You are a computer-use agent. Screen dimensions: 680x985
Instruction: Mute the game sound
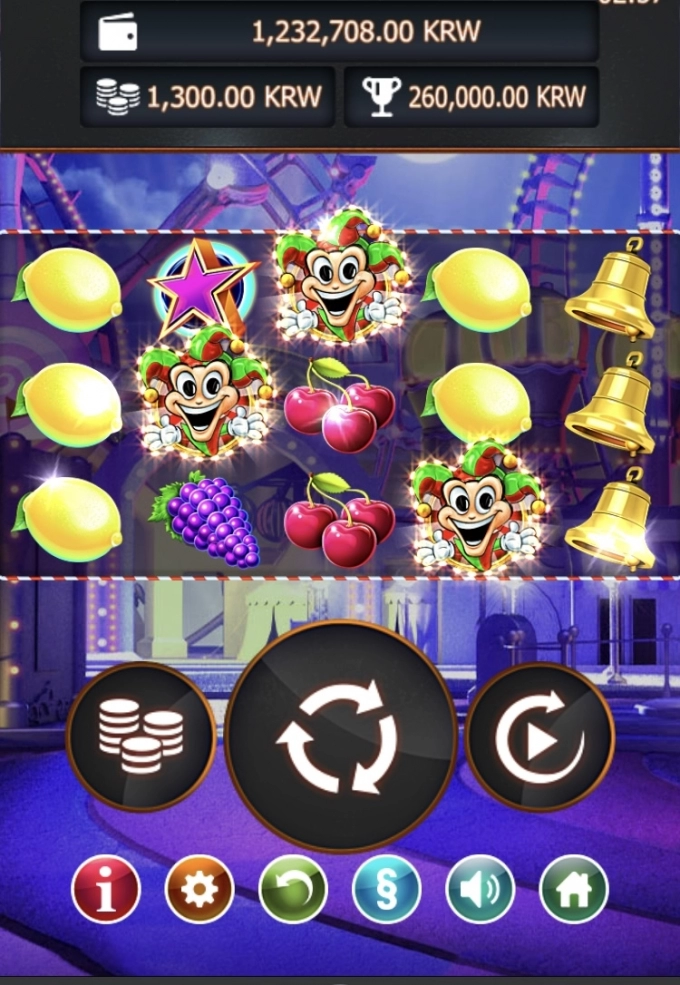point(480,889)
